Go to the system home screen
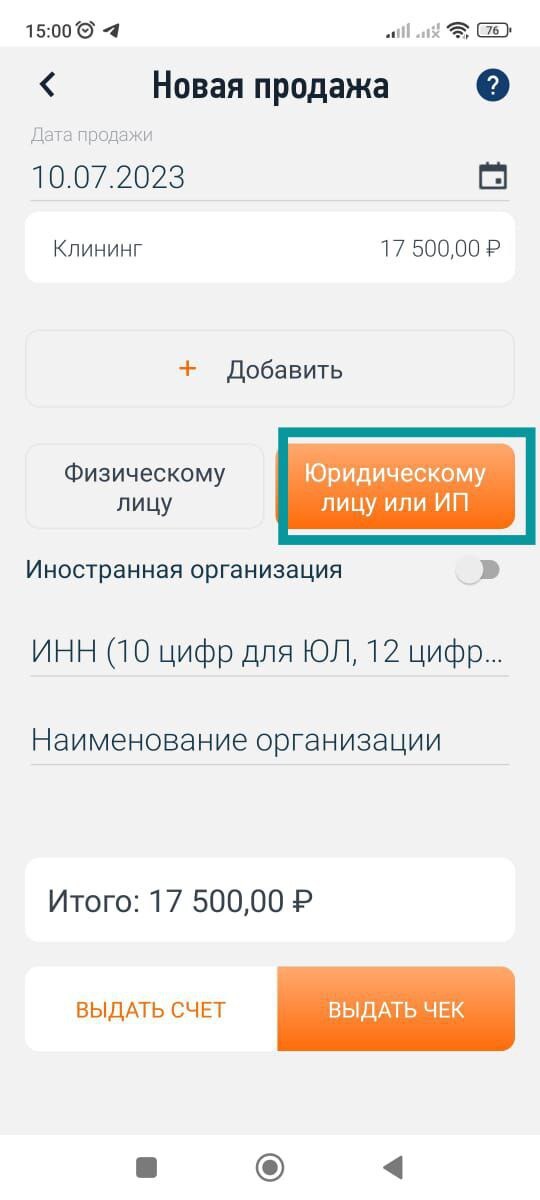 [x=270, y=1167]
